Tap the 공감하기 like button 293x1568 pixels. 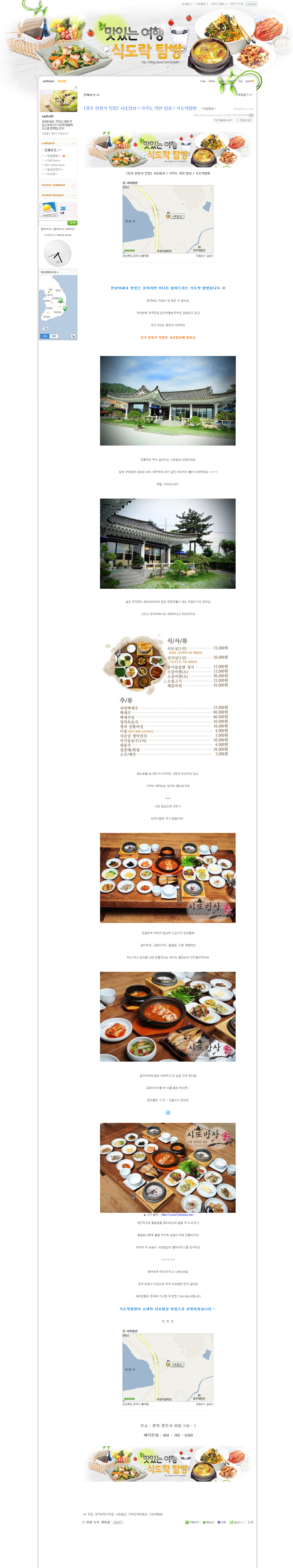[118, 1522]
